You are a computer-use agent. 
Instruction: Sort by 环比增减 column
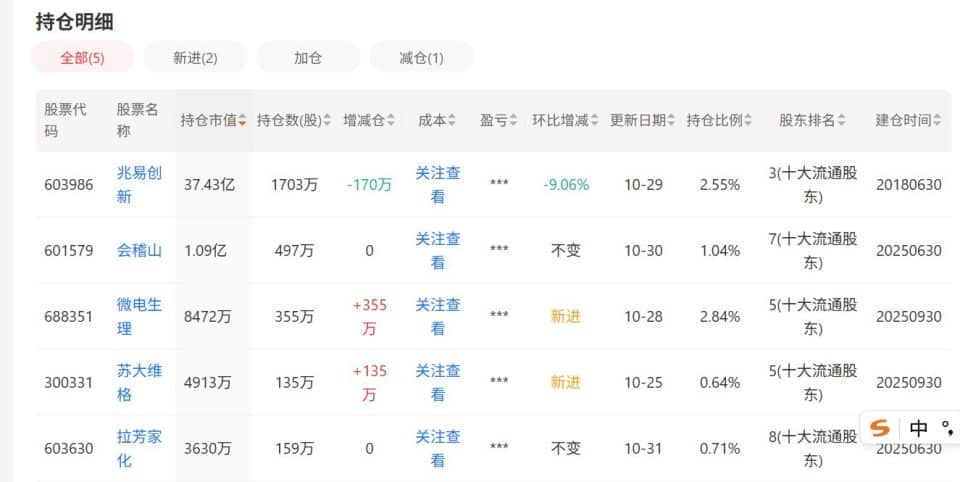pyautogui.click(x=565, y=120)
